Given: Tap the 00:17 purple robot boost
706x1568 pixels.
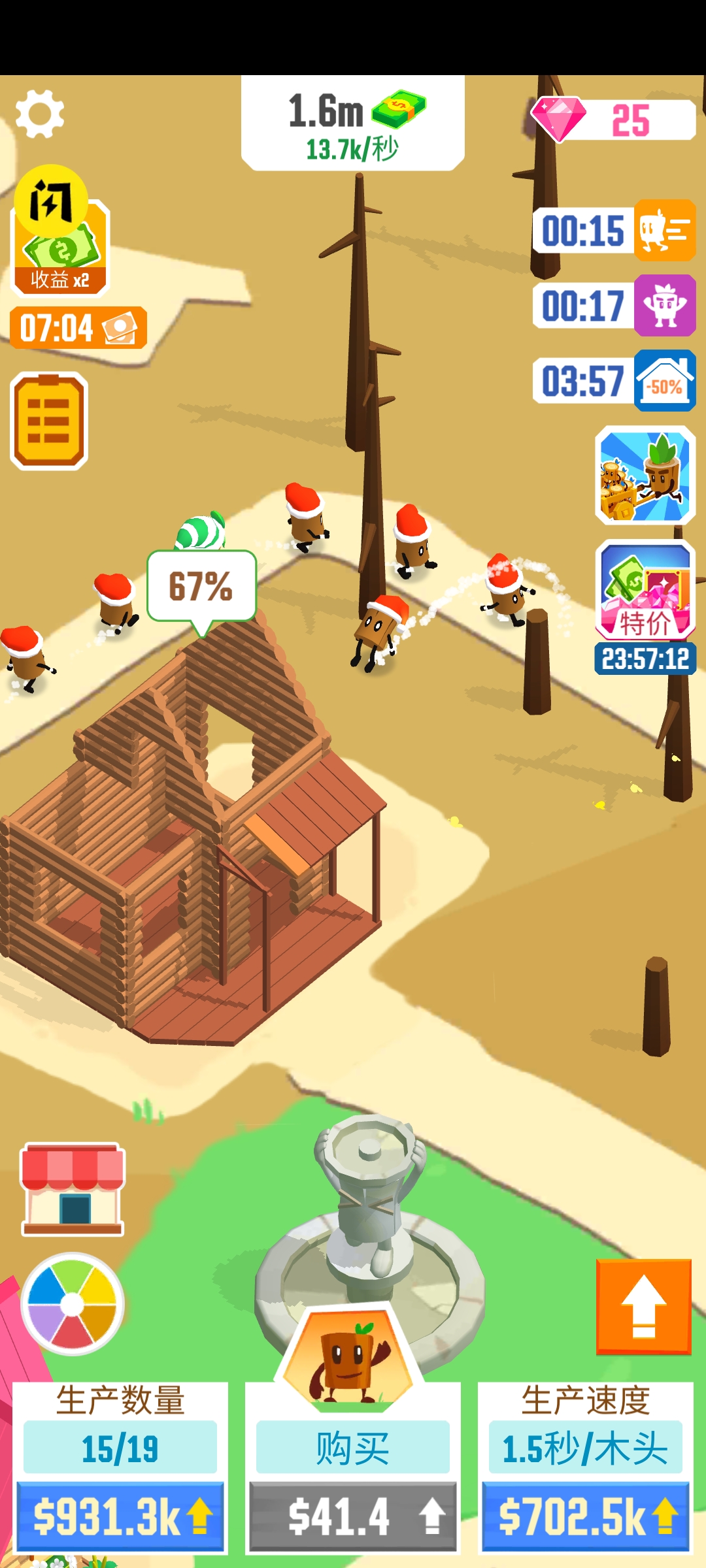Looking at the screenshot, I should (664, 306).
